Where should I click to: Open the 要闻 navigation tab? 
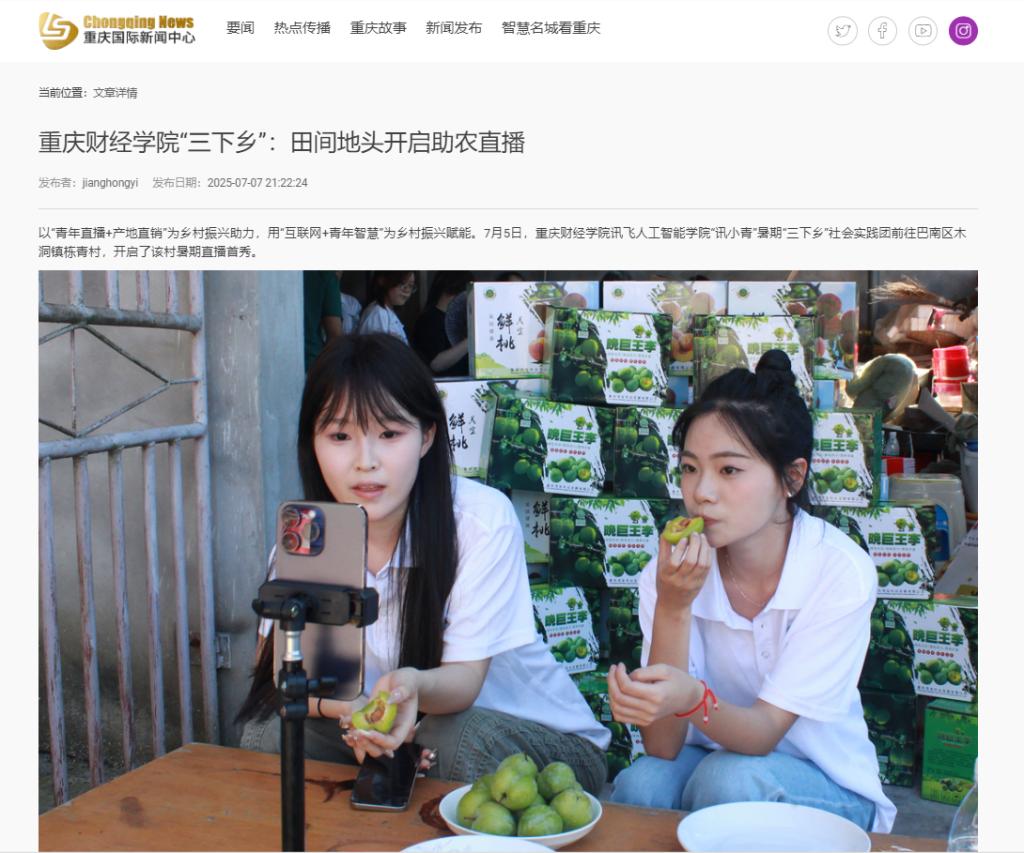coord(240,28)
